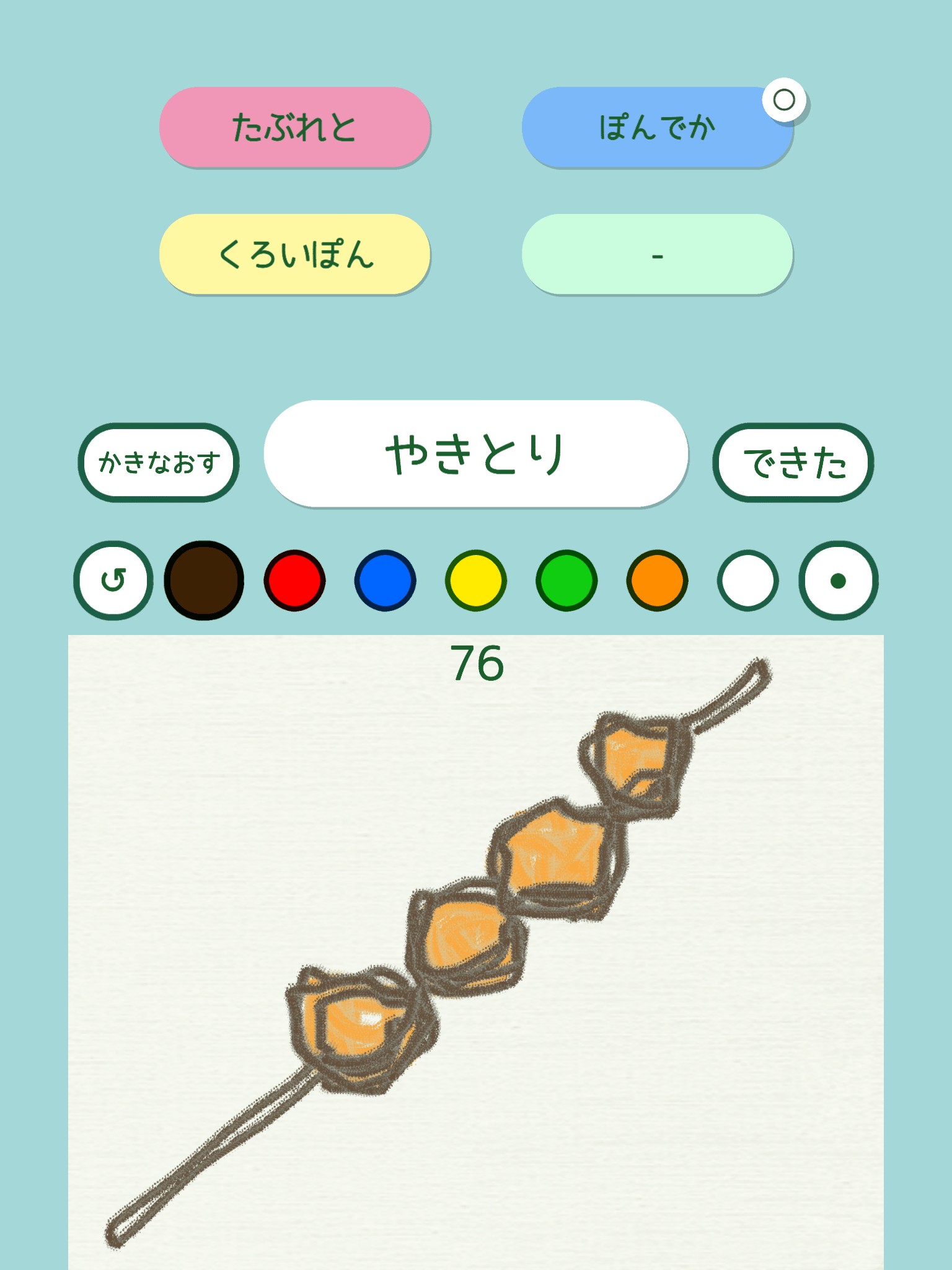Switch to the green color
Image resolution: width=952 pixels, height=1270 pixels.
566,580
